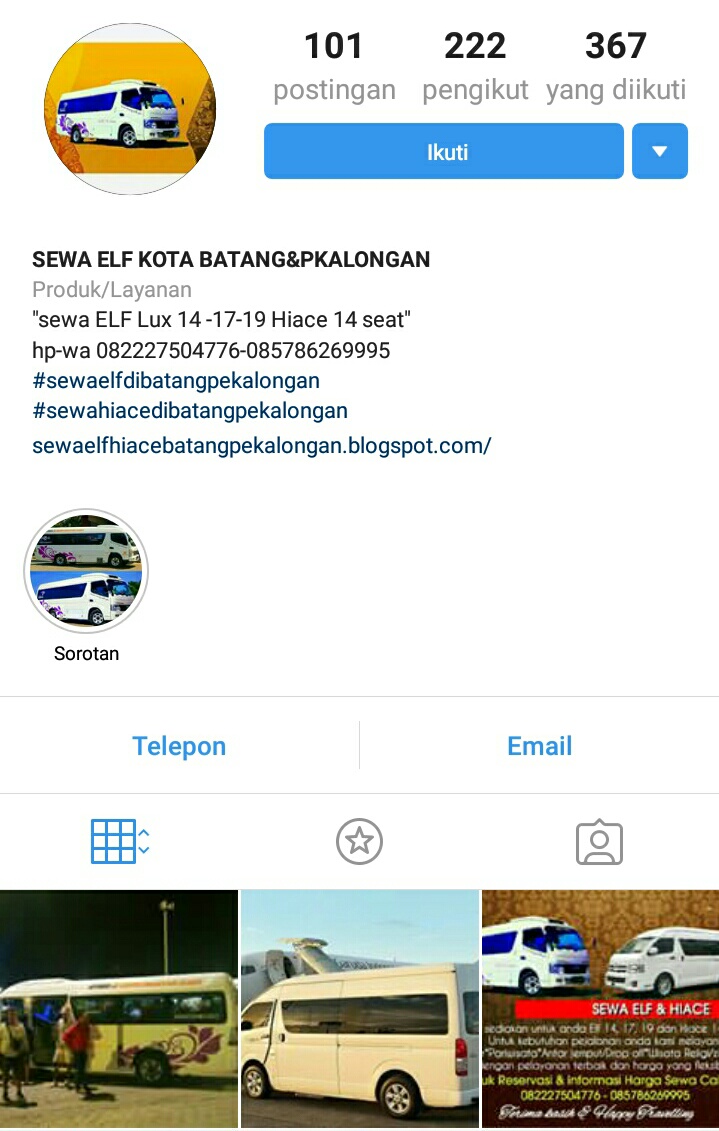Switch to the star favorites tab
The height and width of the screenshot is (1131, 719).
(x=359, y=842)
